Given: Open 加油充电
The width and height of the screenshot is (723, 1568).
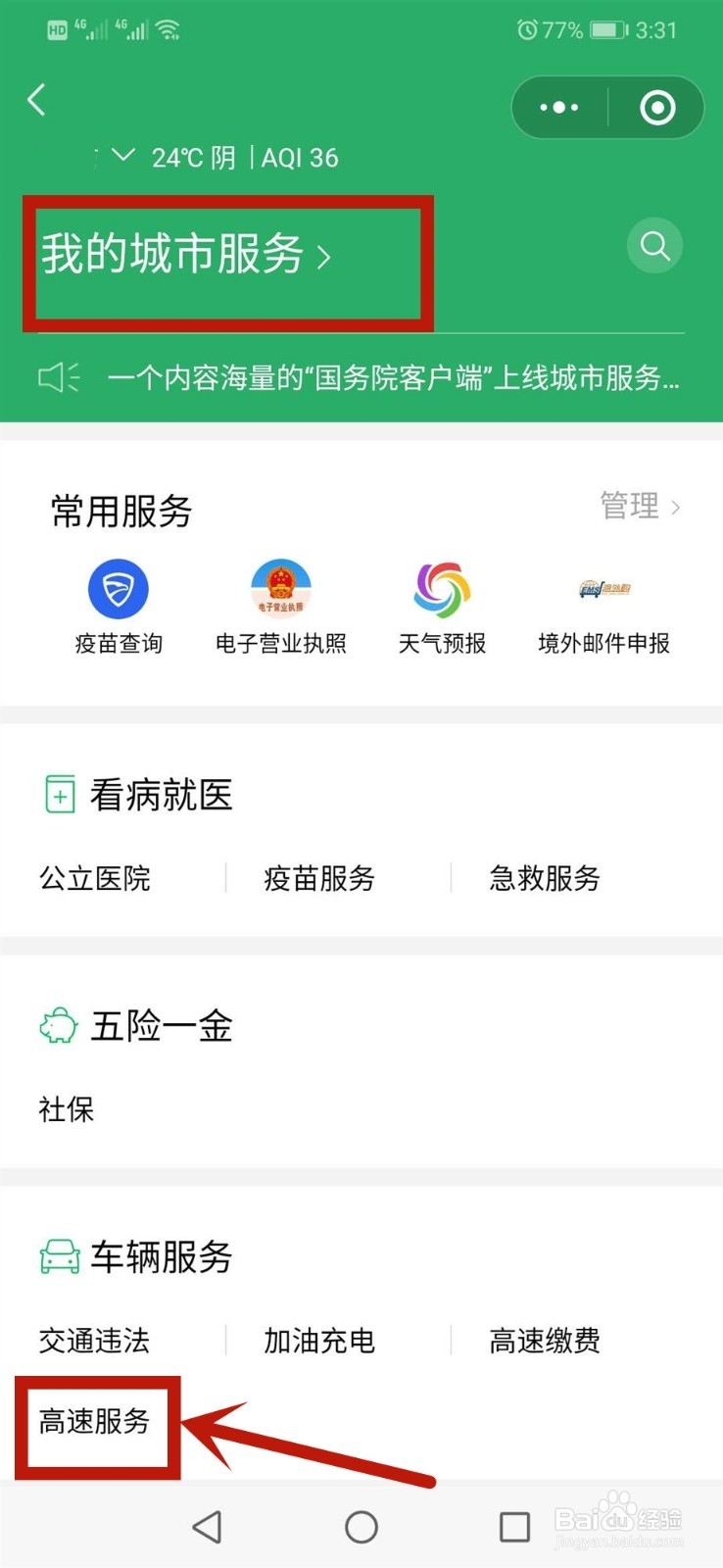Looking at the screenshot, I should 319,1341.
